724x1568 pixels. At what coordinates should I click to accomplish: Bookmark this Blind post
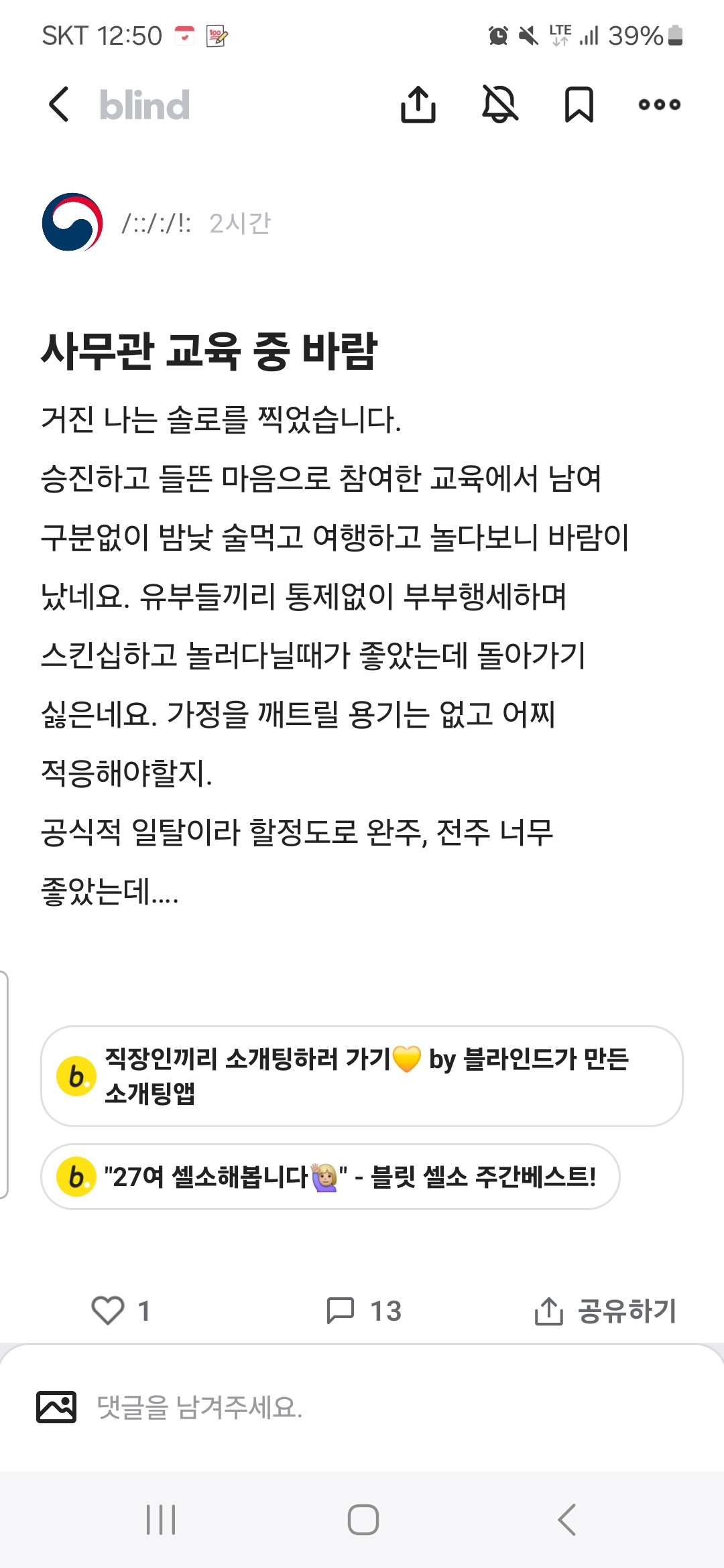[x=579, y=105]
